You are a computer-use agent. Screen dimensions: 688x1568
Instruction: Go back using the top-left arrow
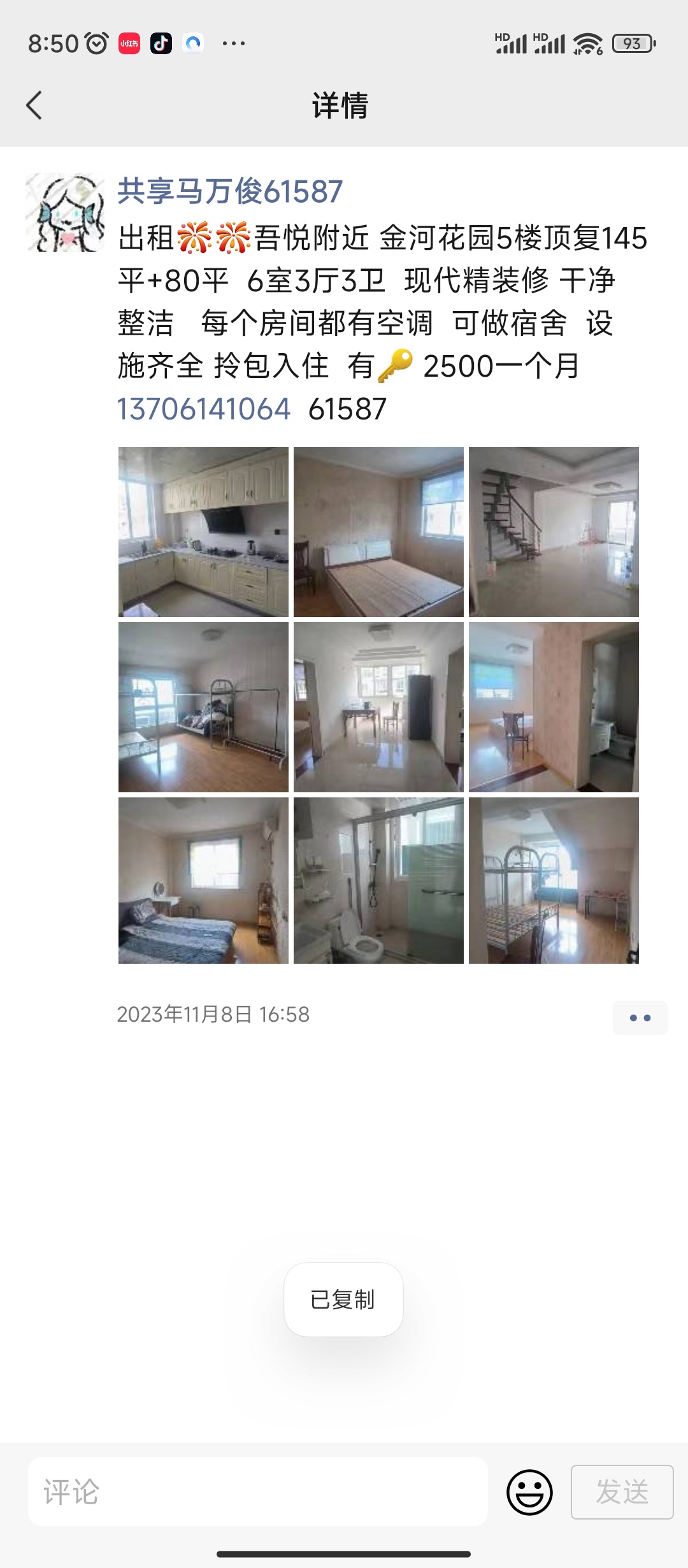tap(34, 105)
